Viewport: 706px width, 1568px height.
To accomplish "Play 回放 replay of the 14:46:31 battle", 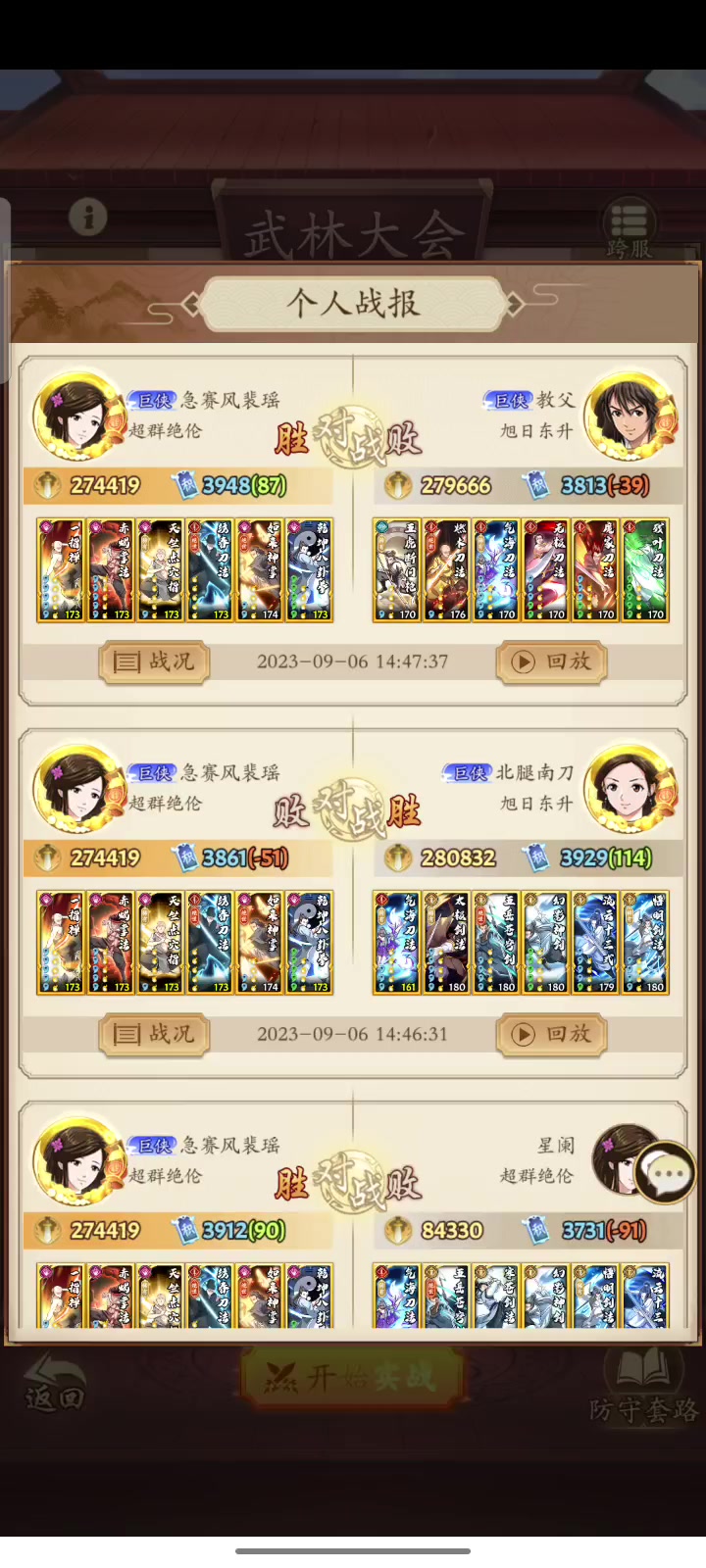I will (551, 1035).
